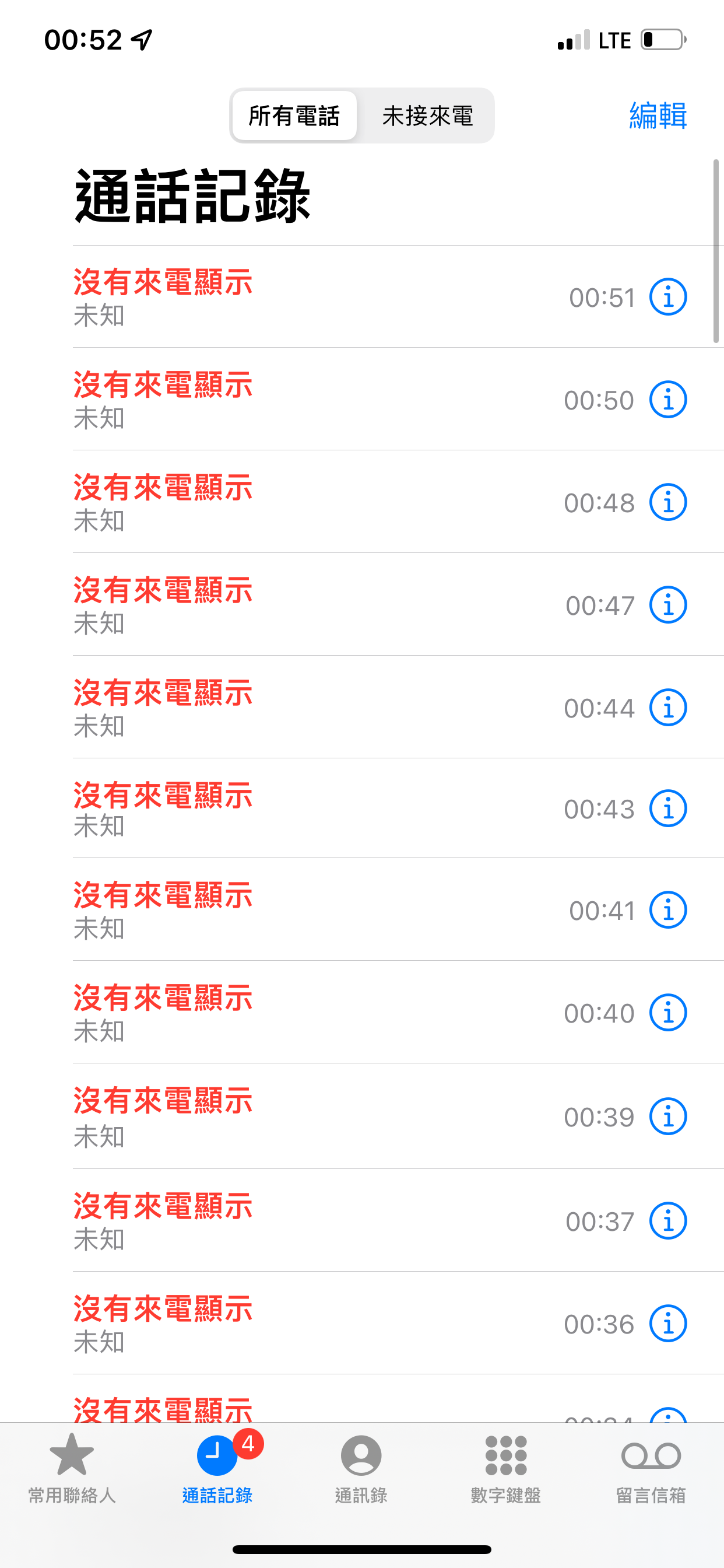Switch to the 未接來電 segment
Image resolution: width=724 pixels, height=1568 pixels.
427,116
